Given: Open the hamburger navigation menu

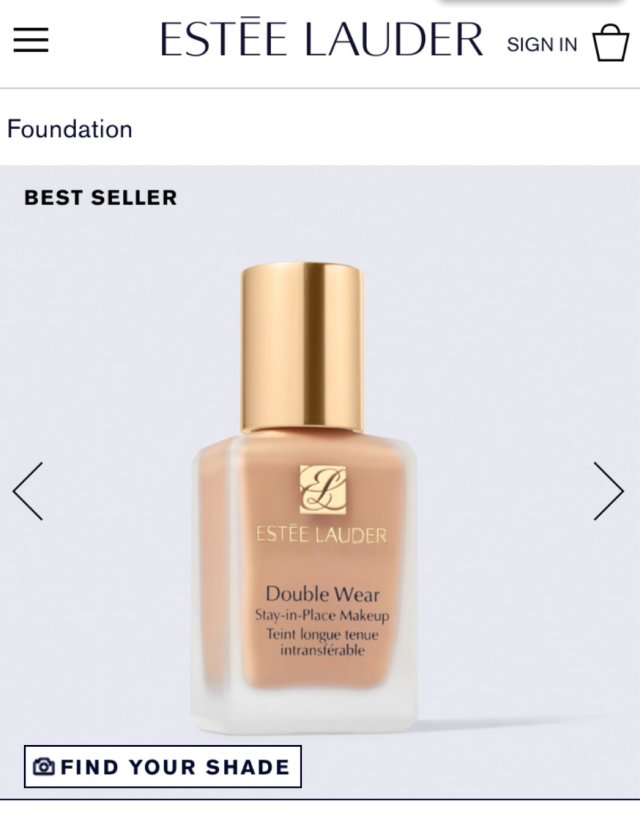Looking at the screenshot, I should pos(31,41).
